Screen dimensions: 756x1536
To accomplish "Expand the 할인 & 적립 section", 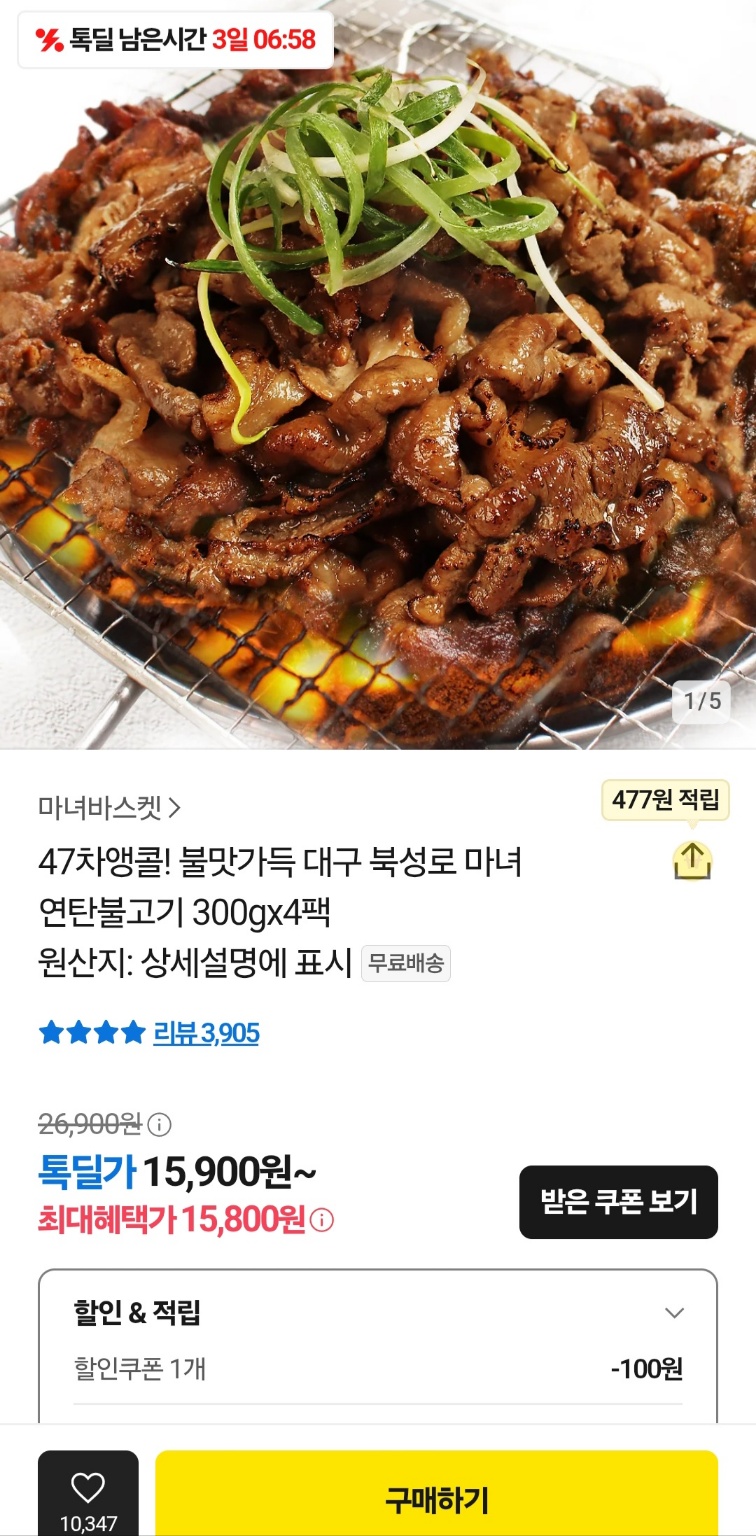I will 675,1313.
